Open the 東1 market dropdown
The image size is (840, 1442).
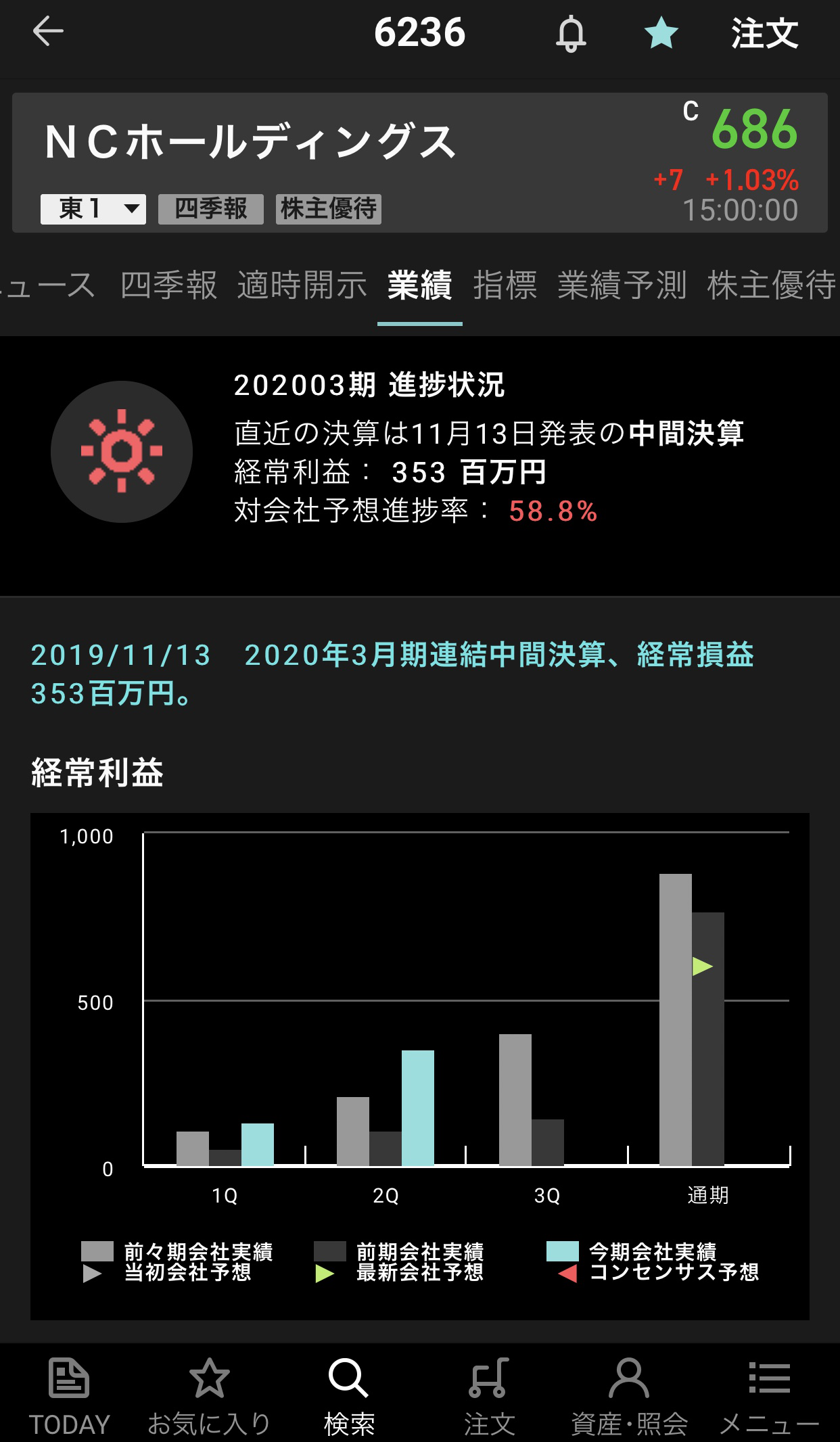pyautogui.click(x=93, y=209)
